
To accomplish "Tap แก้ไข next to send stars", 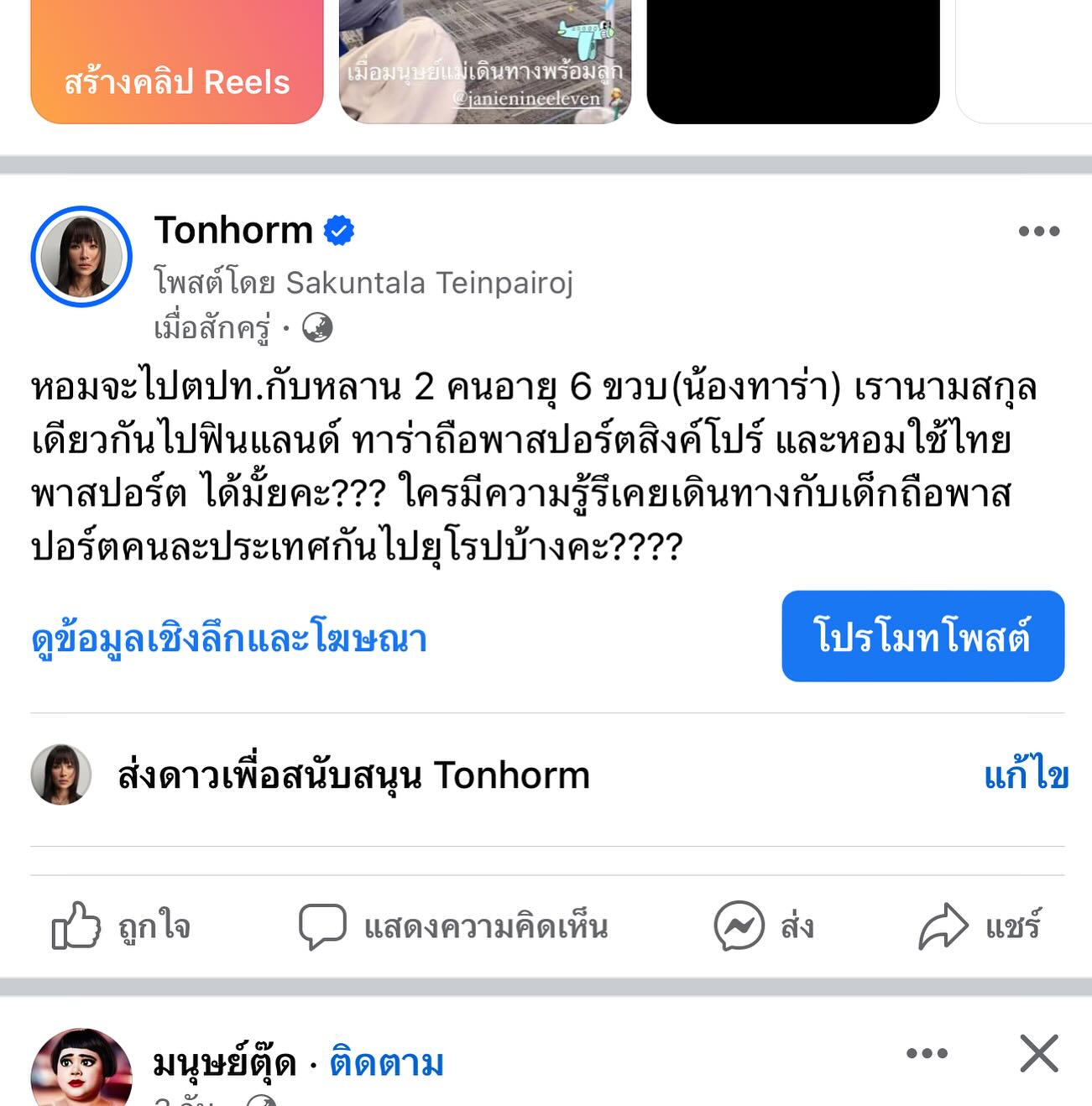I will pyautogui.click(x=1025, y=774).
